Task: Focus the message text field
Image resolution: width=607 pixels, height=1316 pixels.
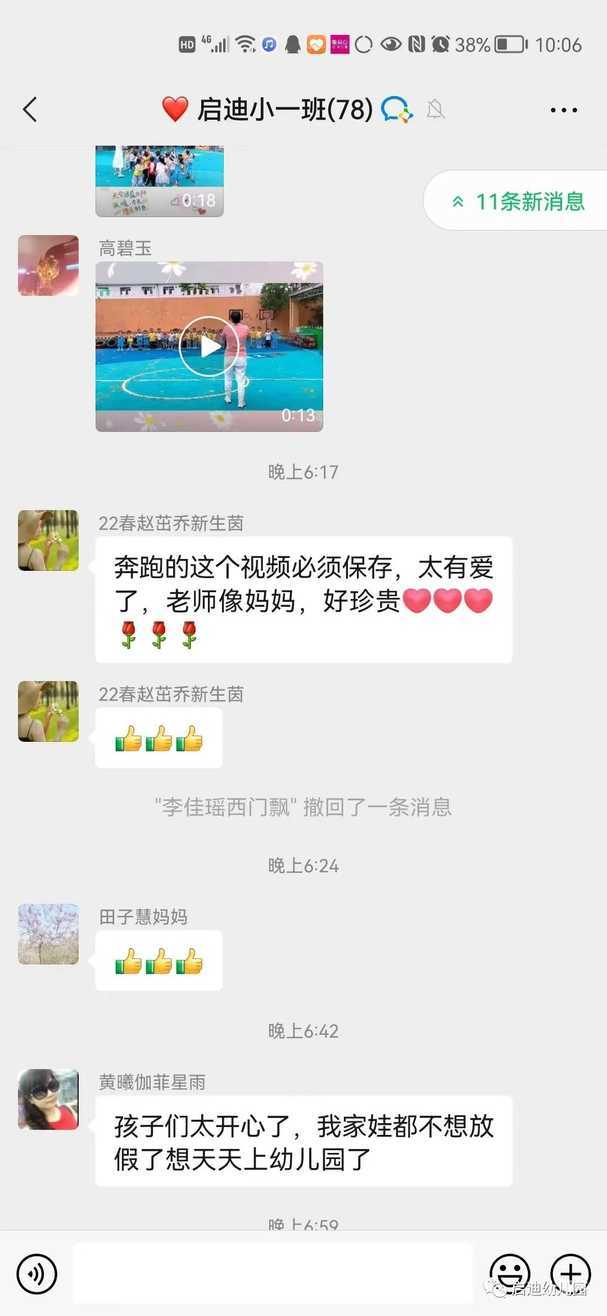Action: coord(272,1273)
